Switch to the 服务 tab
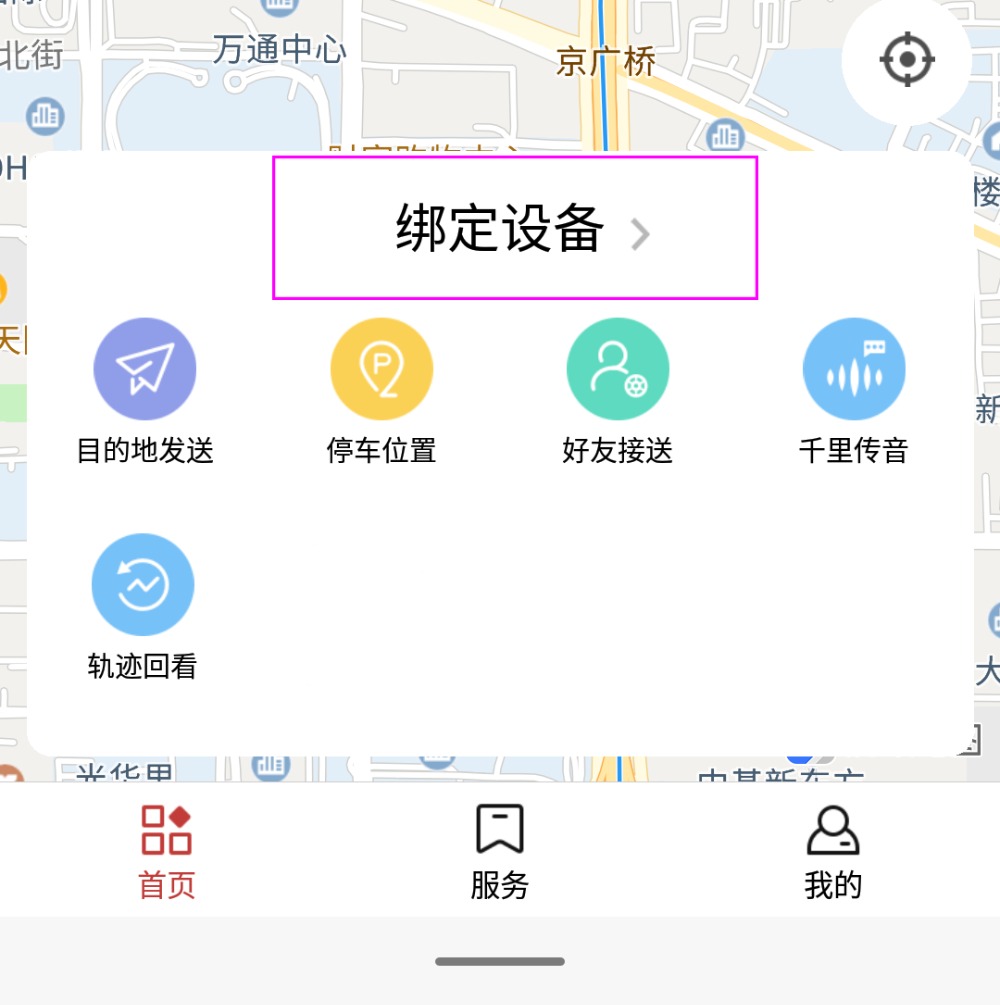Image resolution: width=1000 pixels, height=1005 pixels. pyautogui.click(x=499, y=851)
